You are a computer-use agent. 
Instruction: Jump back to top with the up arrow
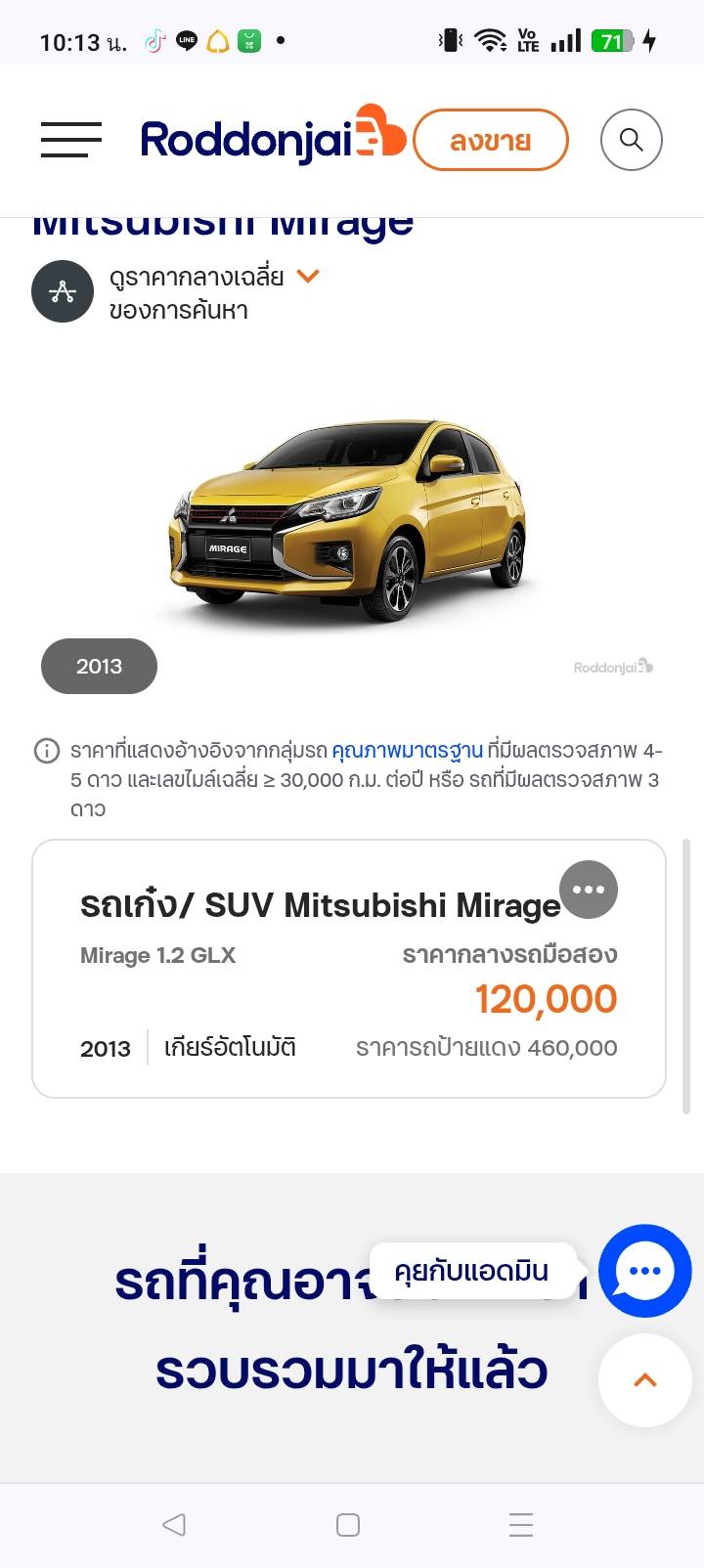tap(644, 1380)
